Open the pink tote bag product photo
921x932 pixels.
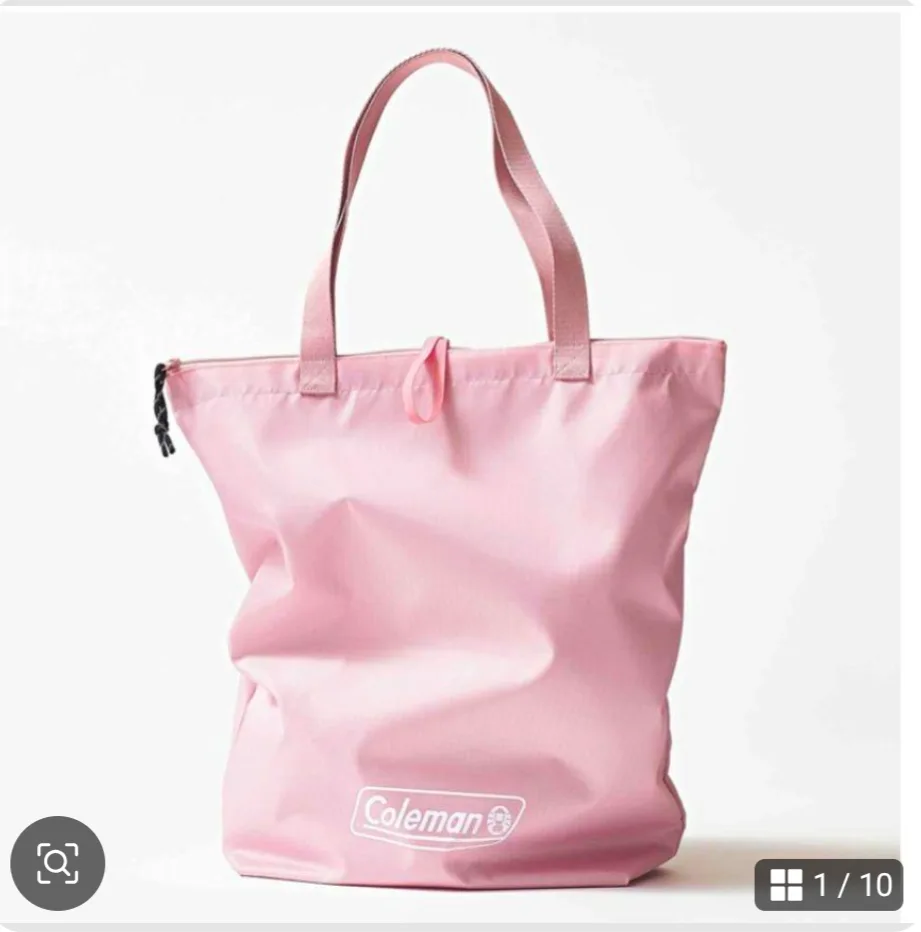point(450,560)
